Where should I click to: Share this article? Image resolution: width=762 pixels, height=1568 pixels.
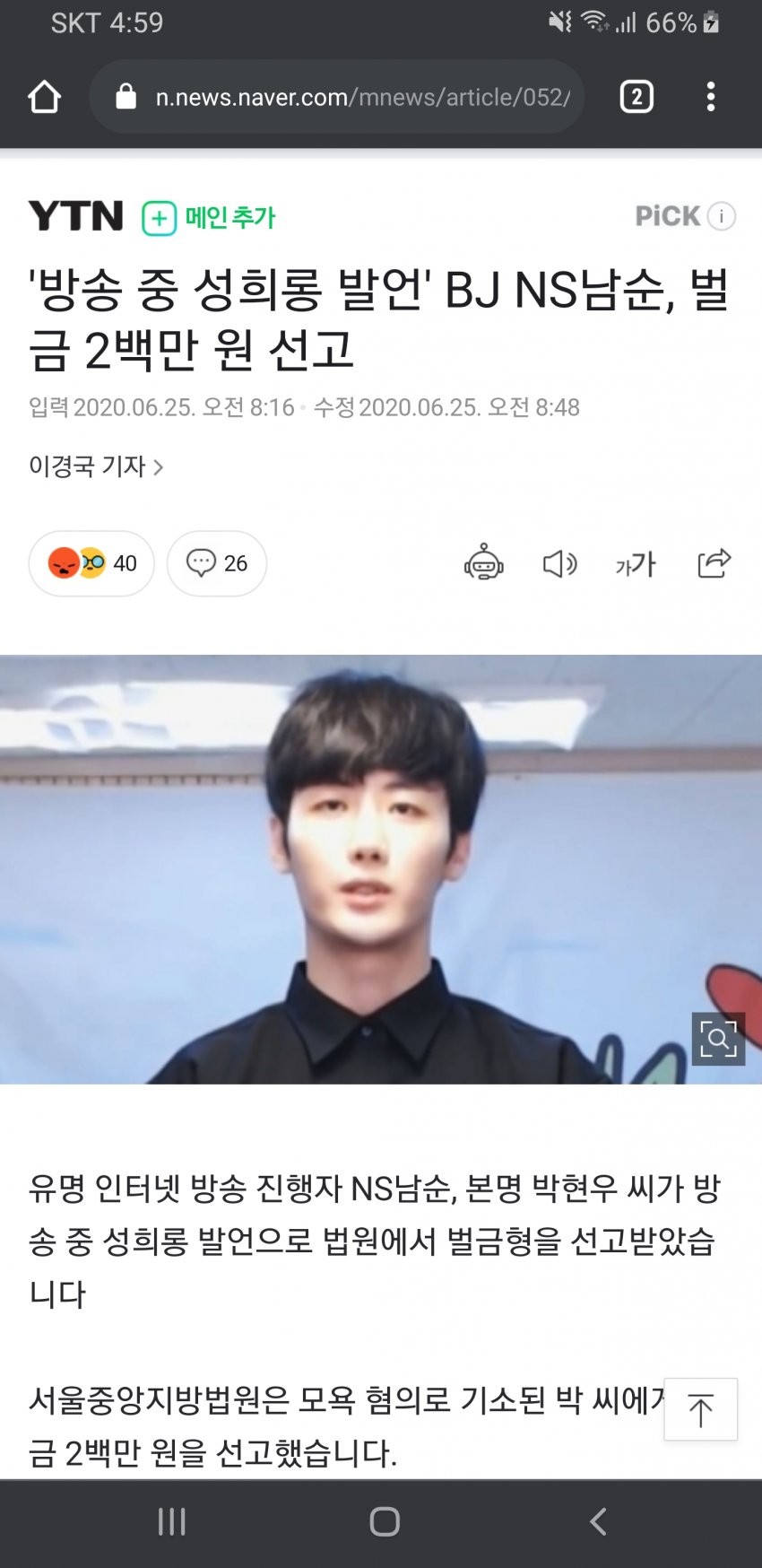(714, 563)
